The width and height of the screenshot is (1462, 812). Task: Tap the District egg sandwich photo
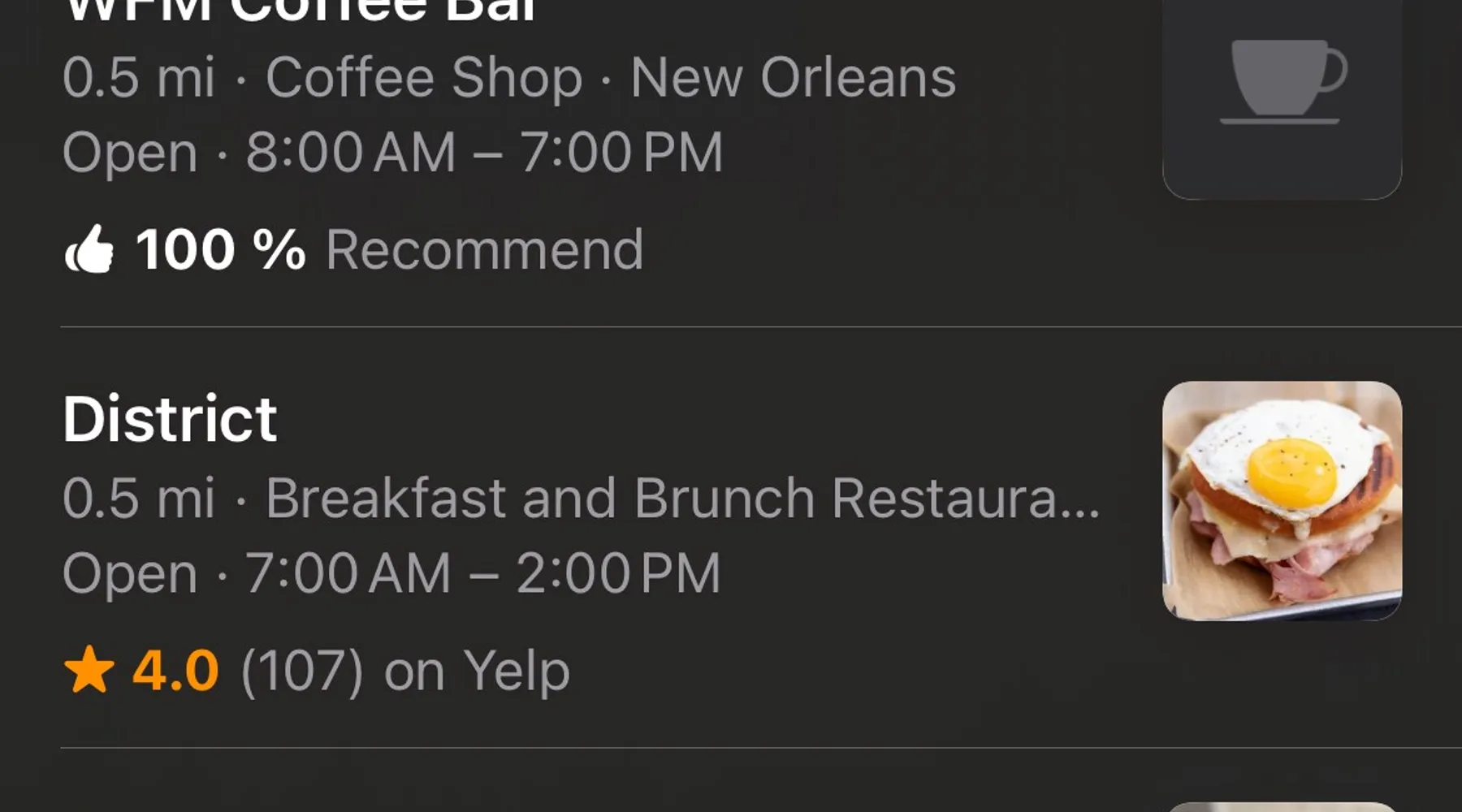pos(1282,500)
